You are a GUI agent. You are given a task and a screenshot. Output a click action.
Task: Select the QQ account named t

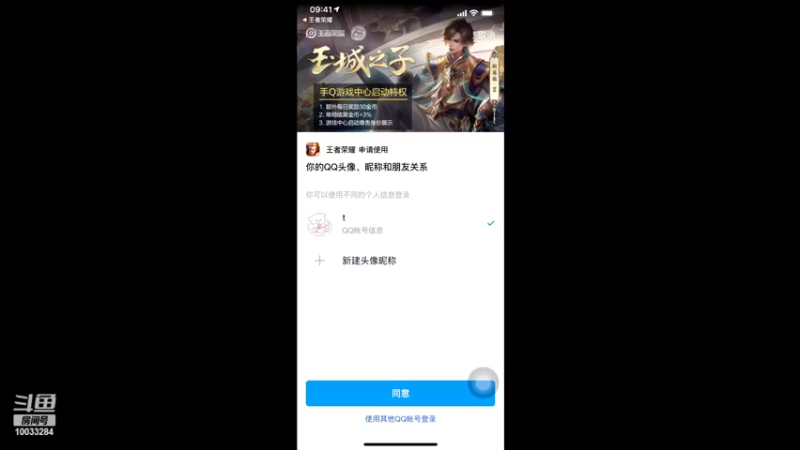click(400, 223)
